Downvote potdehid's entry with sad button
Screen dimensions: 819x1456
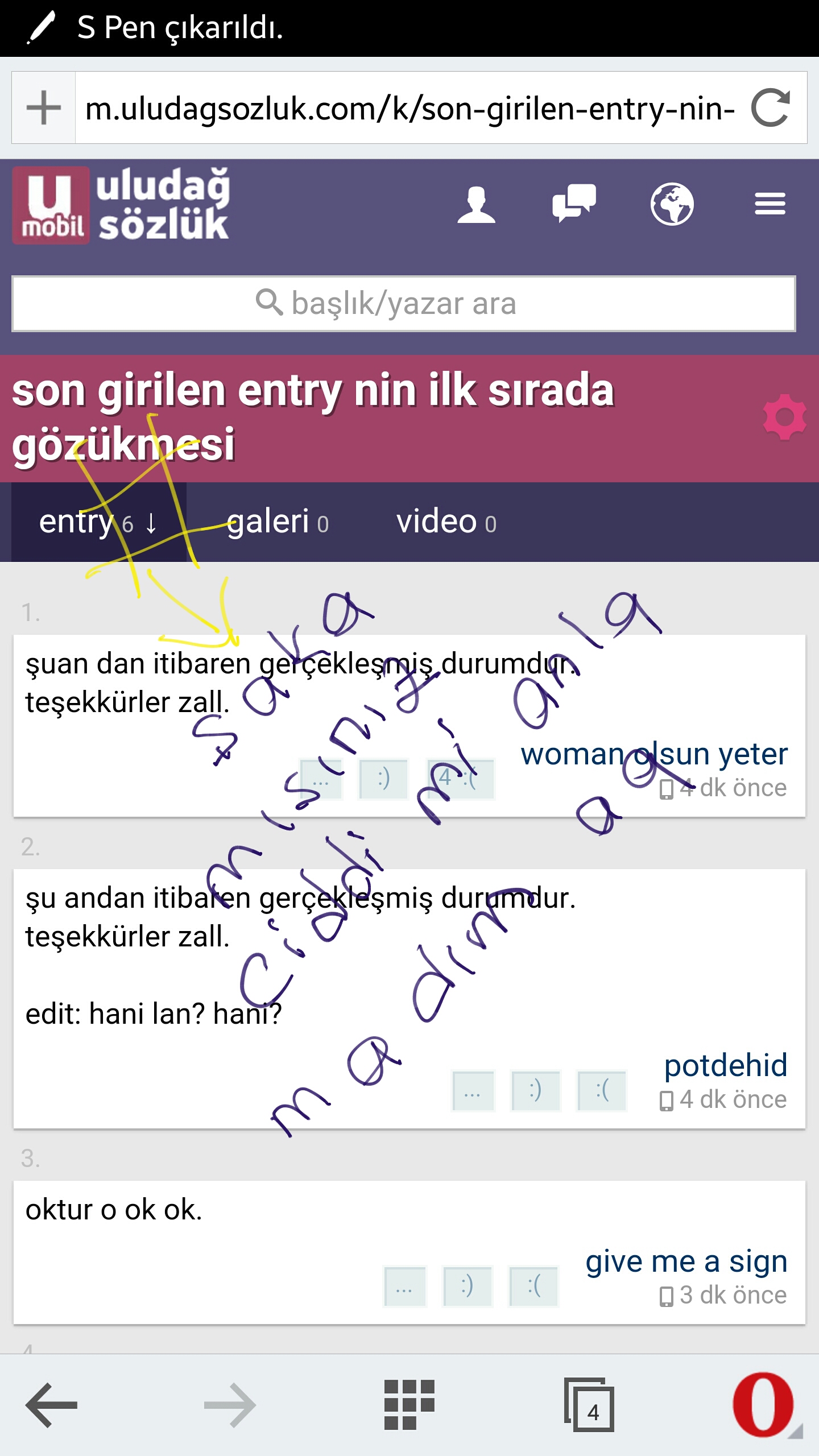pos(602,1090)
